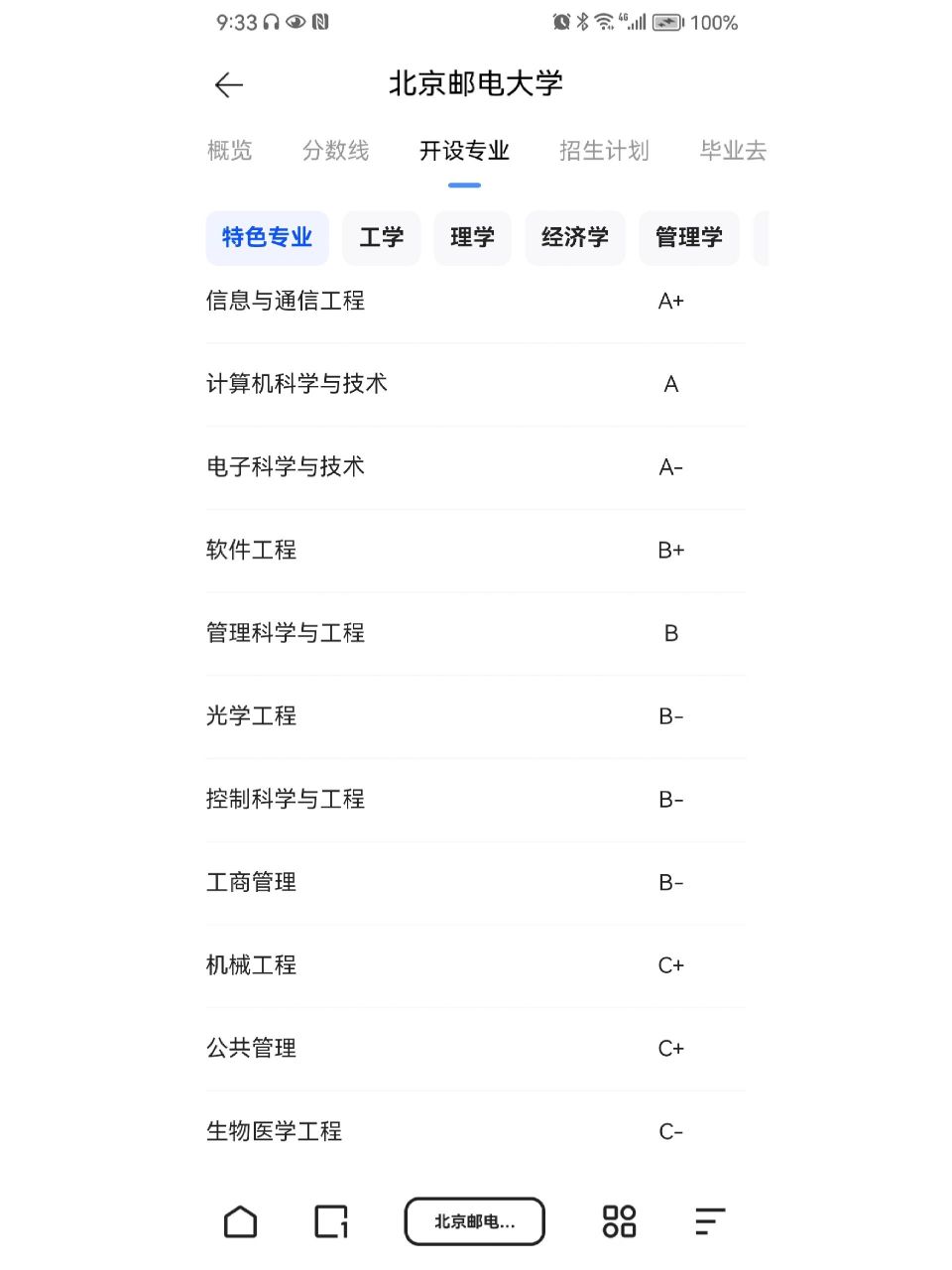Enable the 工学 category filter
The height and width of the screenshot is (1270, 952).
click(382, 238)
